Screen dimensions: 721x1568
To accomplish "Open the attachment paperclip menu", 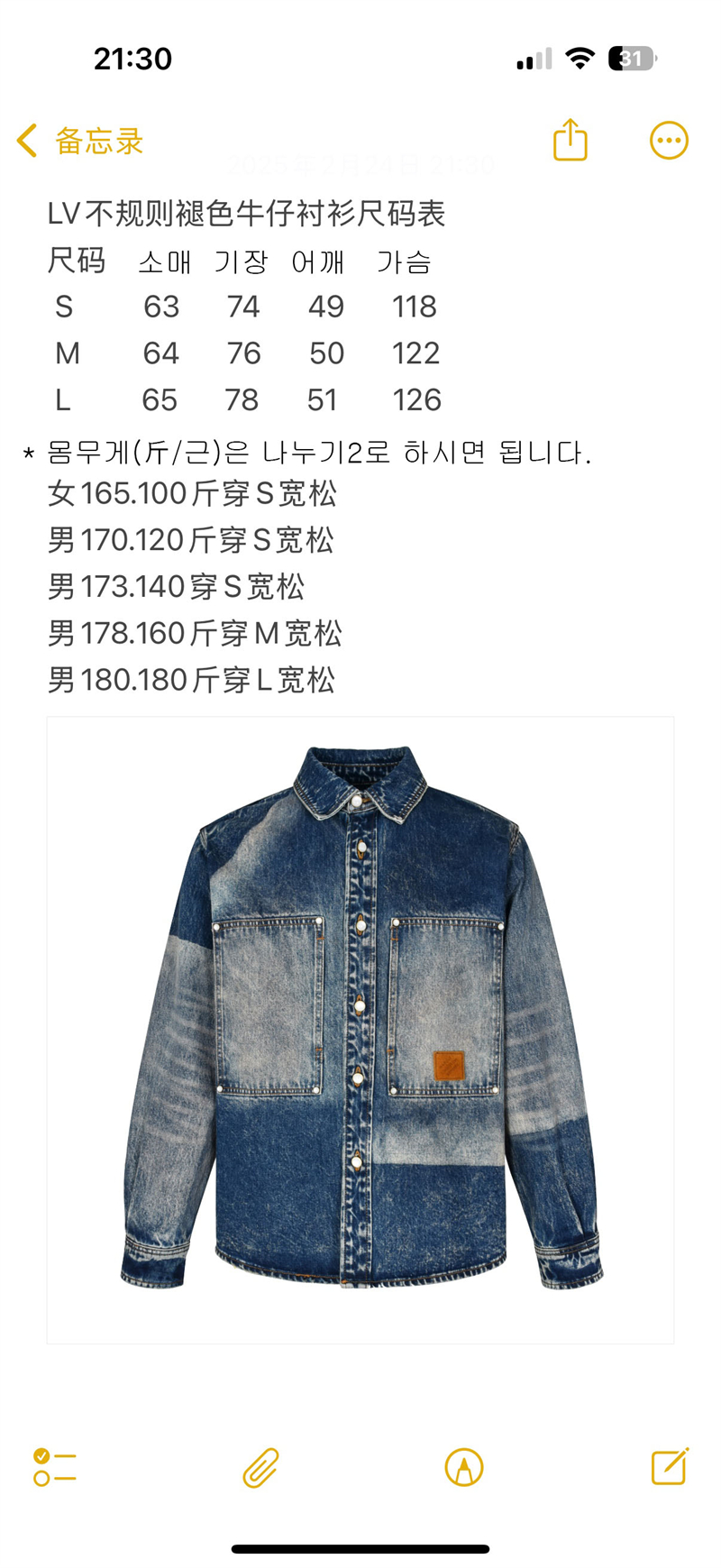I will [260, 1467].
